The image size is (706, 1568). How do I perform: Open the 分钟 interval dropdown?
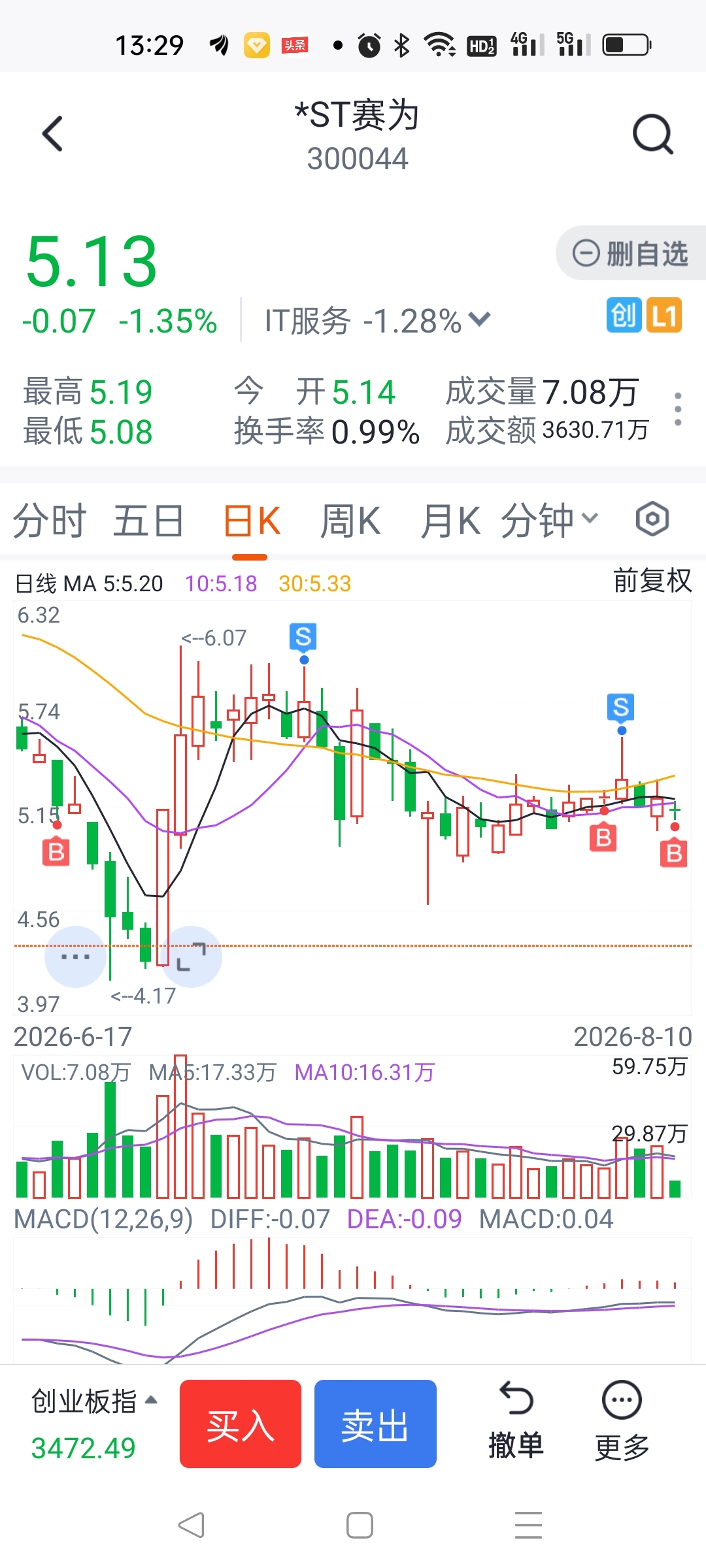point(549,521)
